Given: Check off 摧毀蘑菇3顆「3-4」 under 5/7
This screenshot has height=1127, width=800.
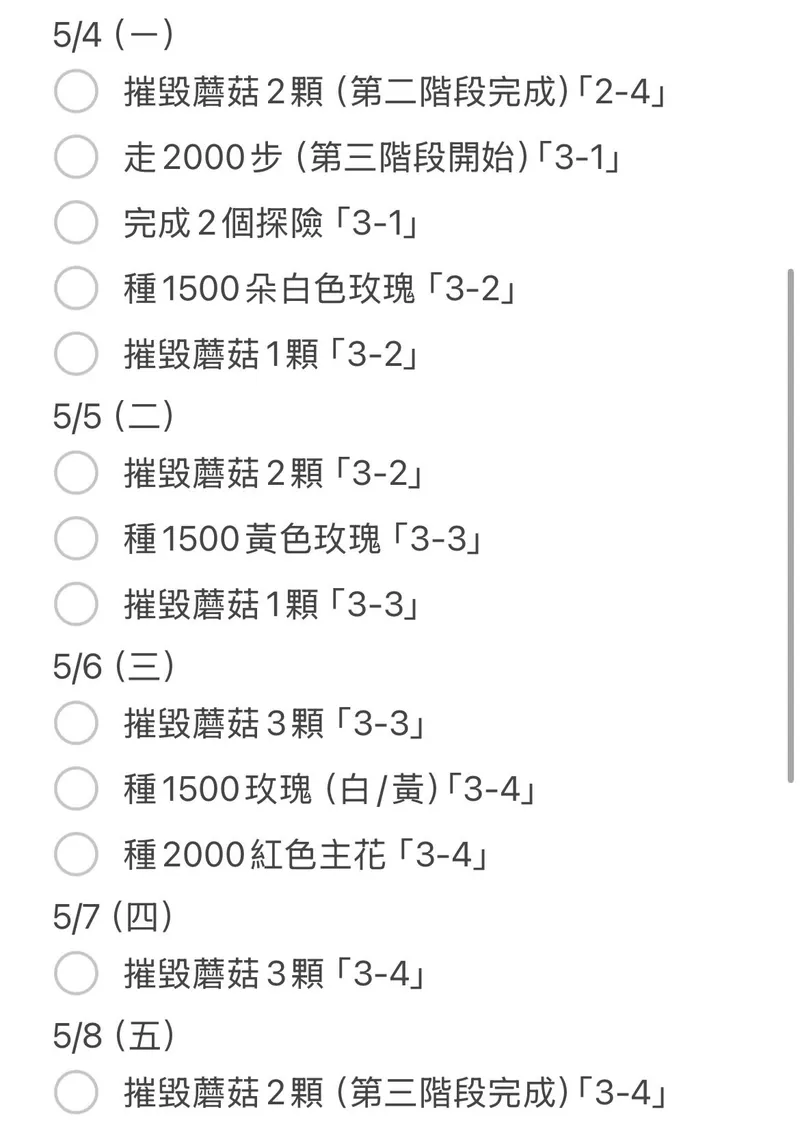Looking at the screenshot, I should click(76, 972).
